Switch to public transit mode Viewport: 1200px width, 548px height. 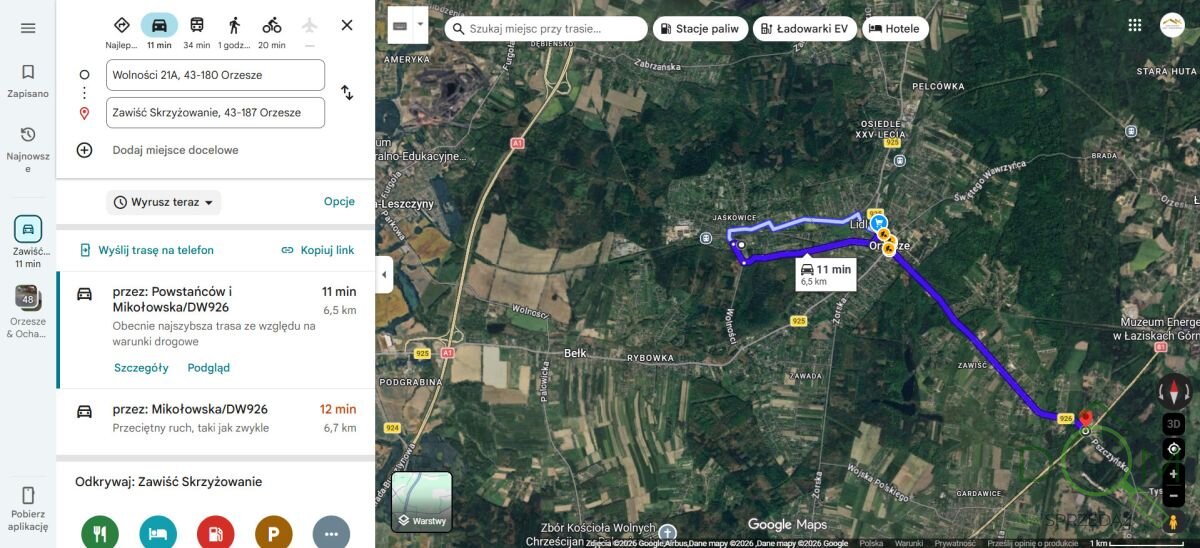pyautogui.click(x=197, y=26)
